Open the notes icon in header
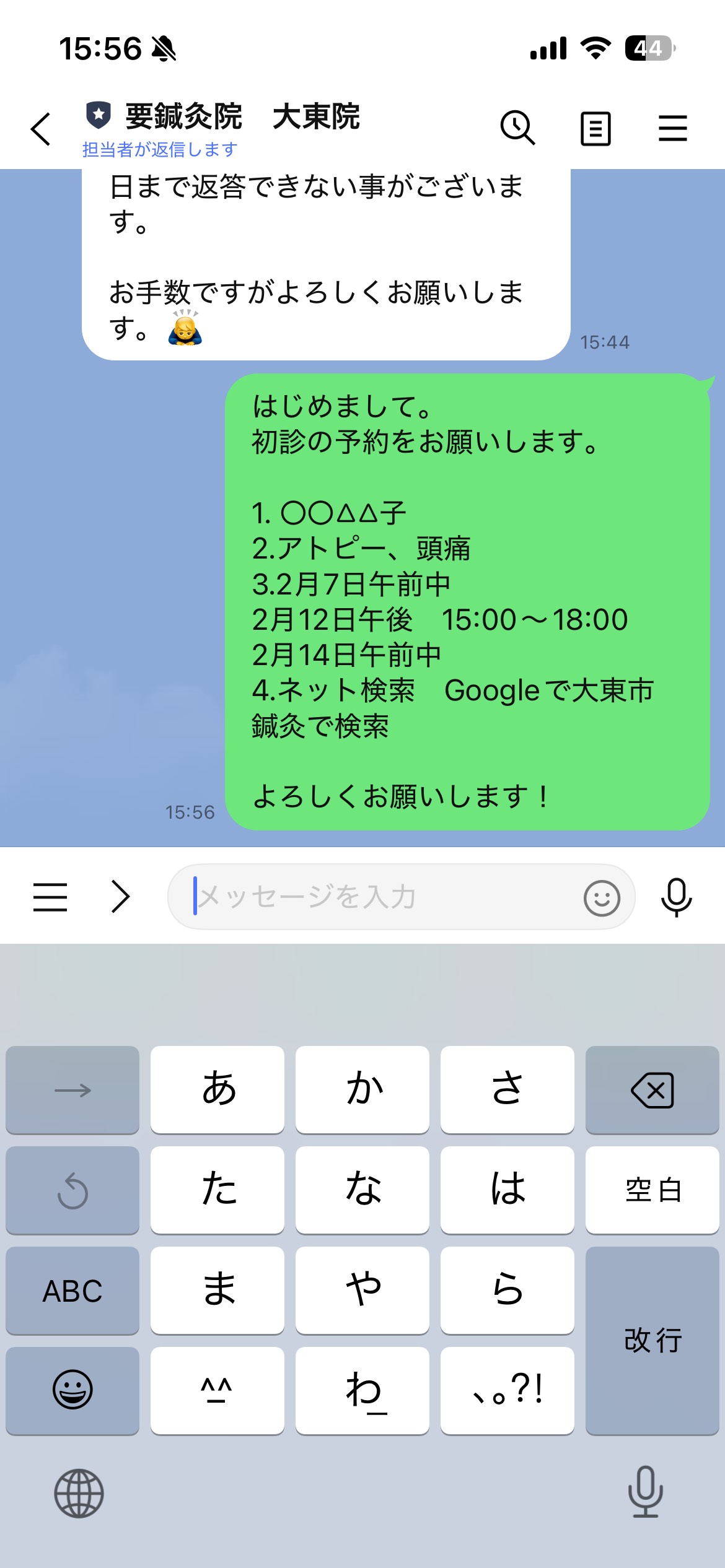Viewport: 725px width, 1568px height. point(595,128)
